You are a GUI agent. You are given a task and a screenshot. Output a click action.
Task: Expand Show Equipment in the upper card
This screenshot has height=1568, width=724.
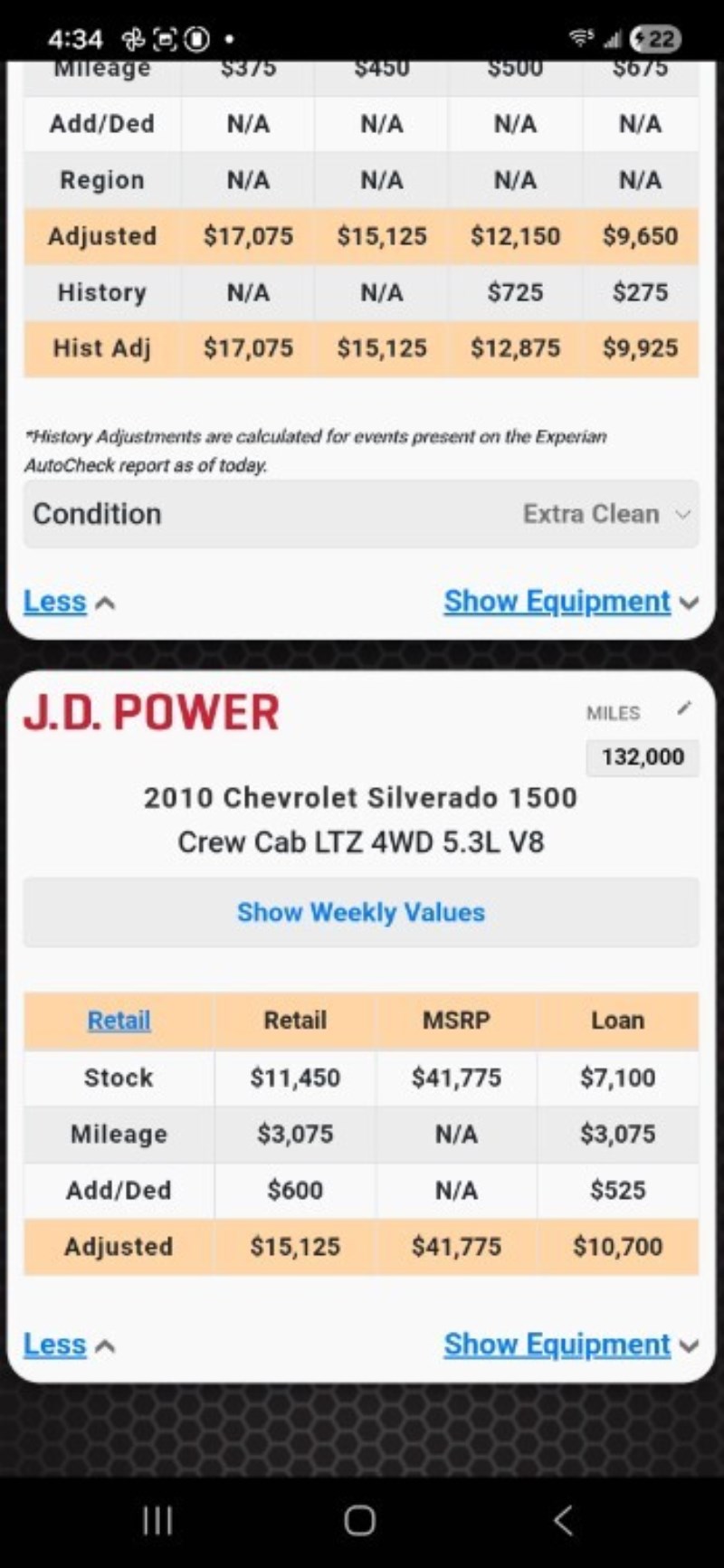tap(571, 602)
